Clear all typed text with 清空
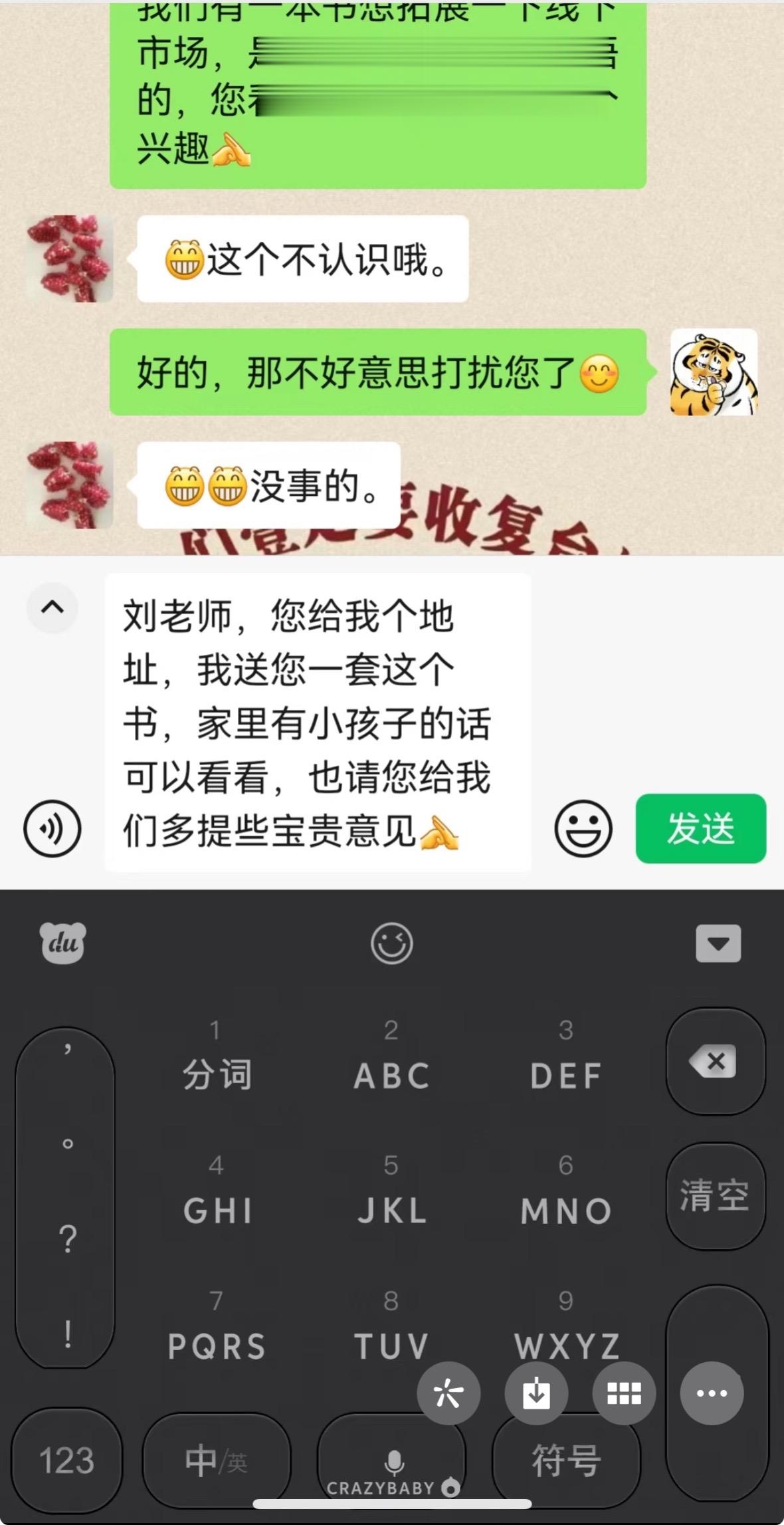 click(715, 1195)
